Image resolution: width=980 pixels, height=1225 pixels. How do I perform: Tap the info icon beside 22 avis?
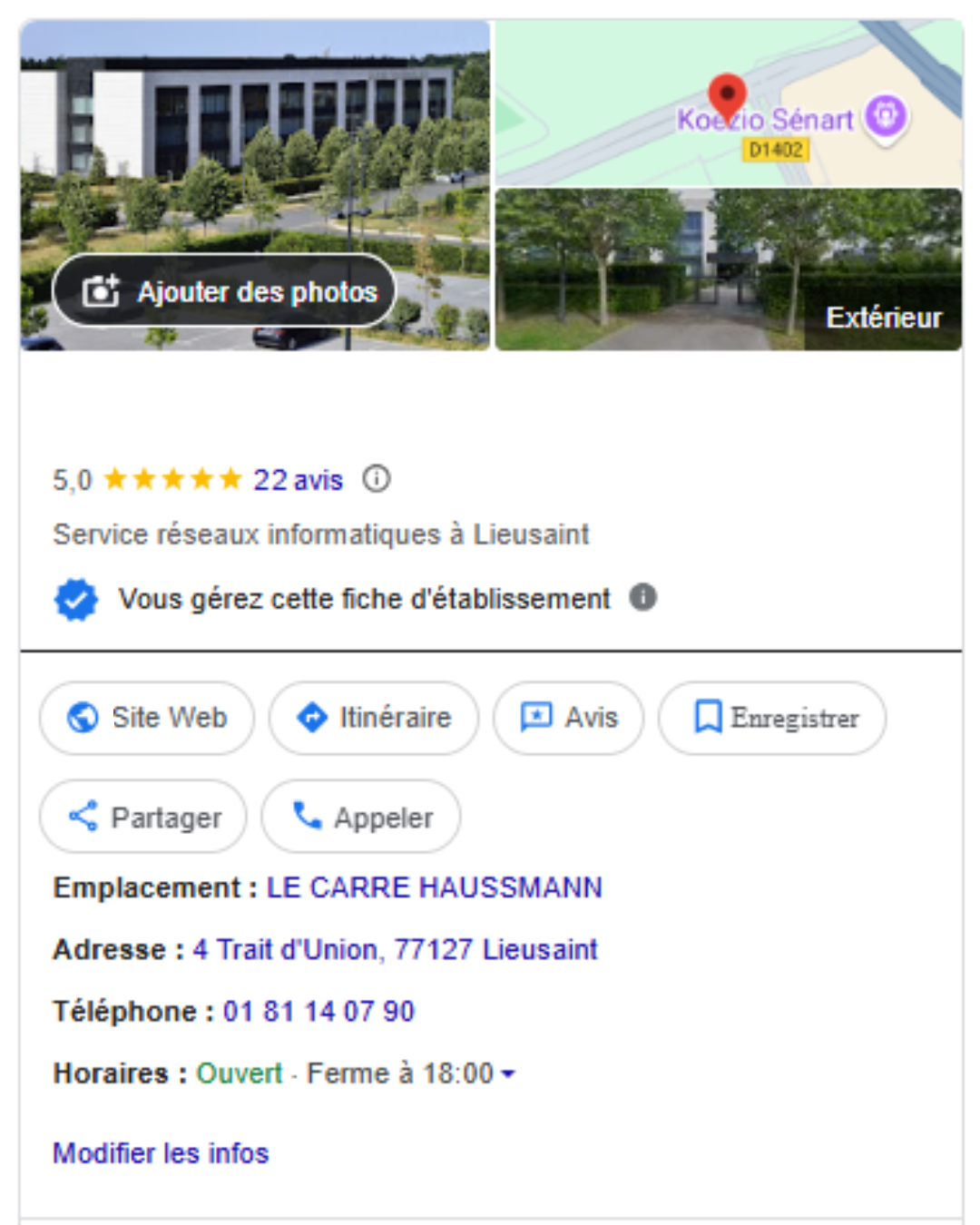(x=377, y=478)
